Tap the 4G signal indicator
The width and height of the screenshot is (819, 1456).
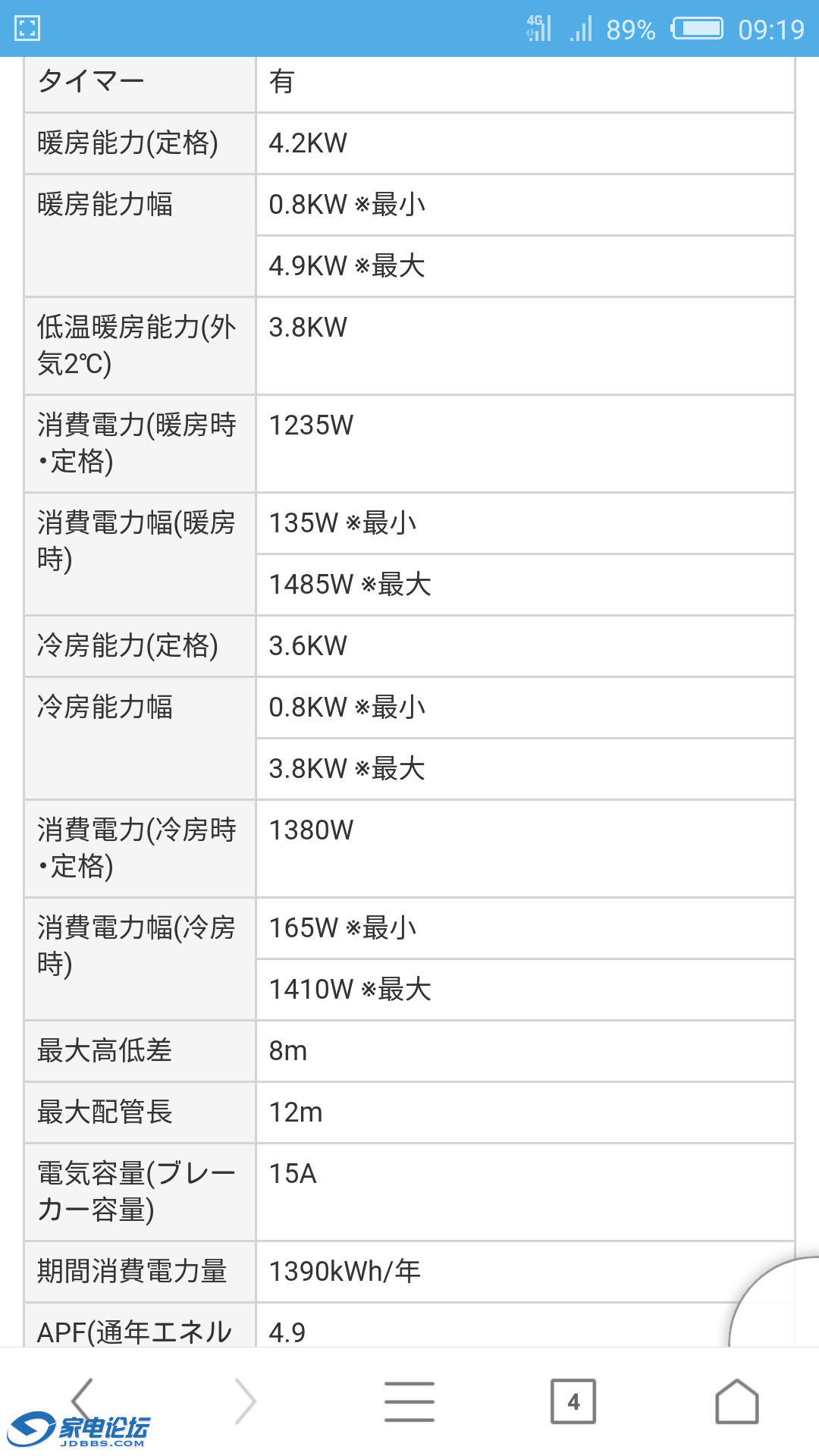point(536,29)
